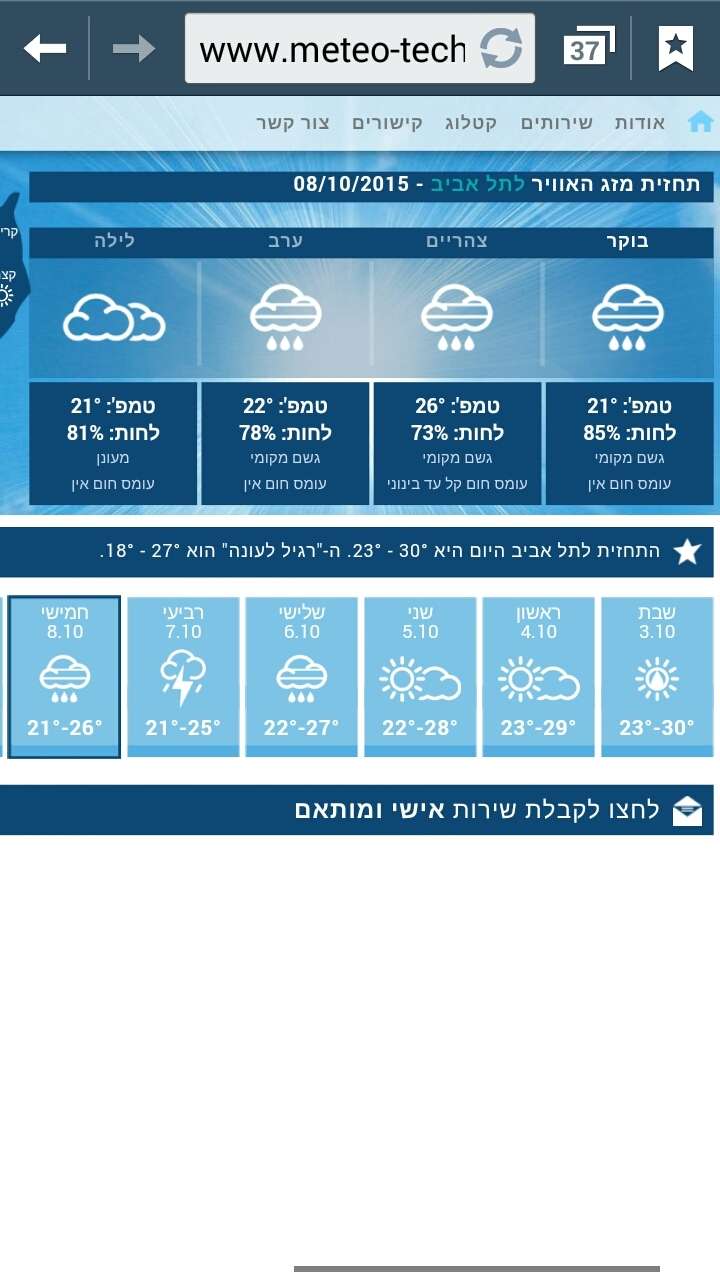The image size is (720, 1280).
Task: Open the אודות menu link
Action: click(x=640, y=123)
